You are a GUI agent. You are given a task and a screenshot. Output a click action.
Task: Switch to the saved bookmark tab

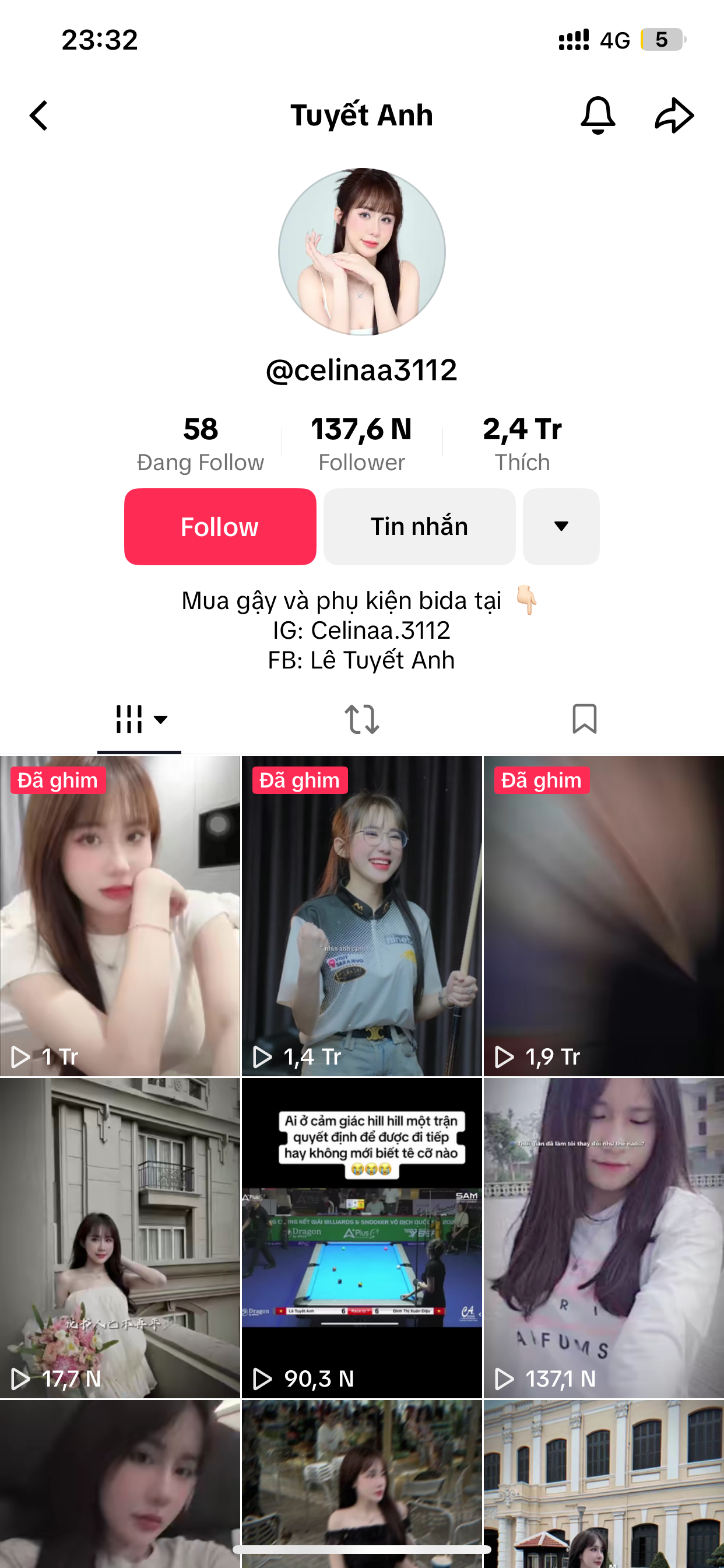tap(584, 719)
